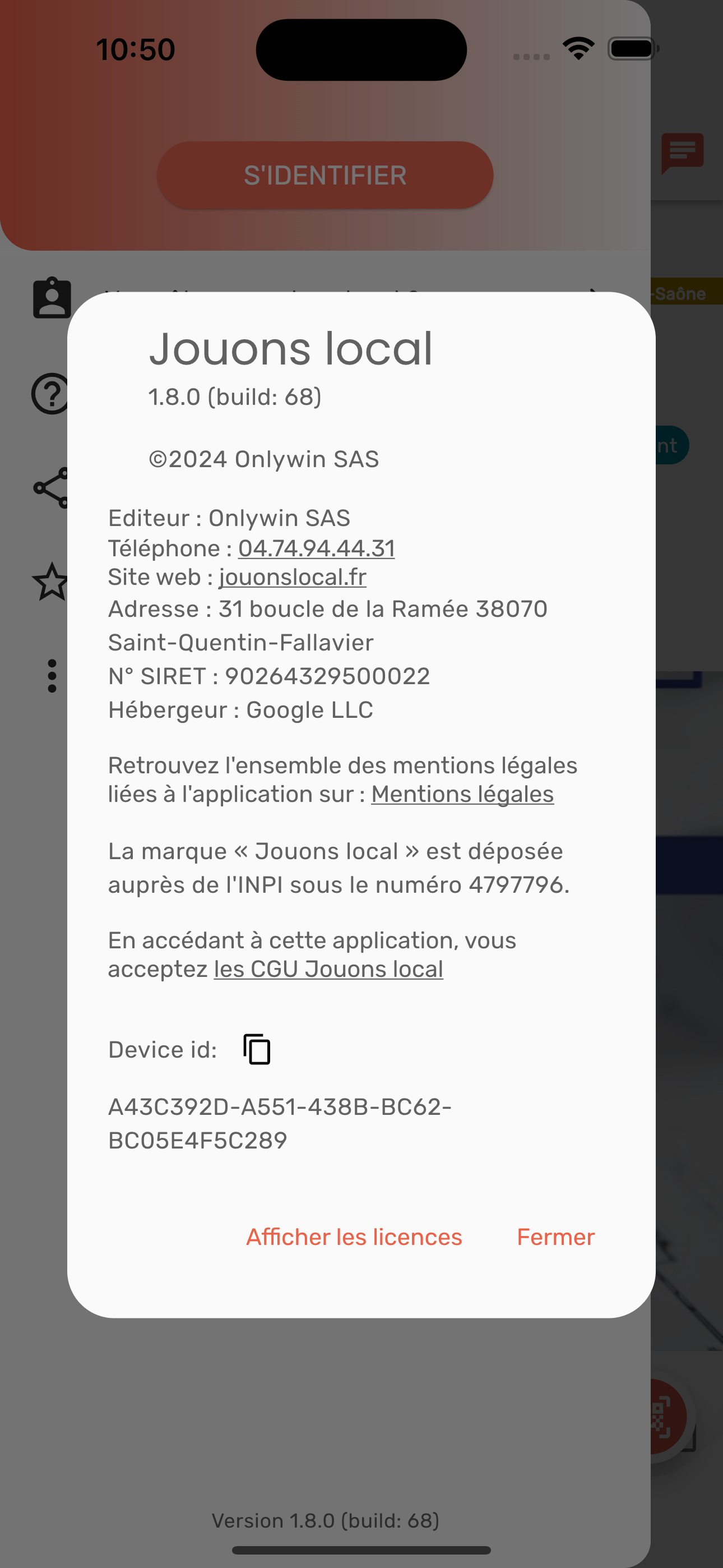The height and width of the screenshot is (1568, 723).
Task: Open the Mentions légales link
Action: click(462, 793)
